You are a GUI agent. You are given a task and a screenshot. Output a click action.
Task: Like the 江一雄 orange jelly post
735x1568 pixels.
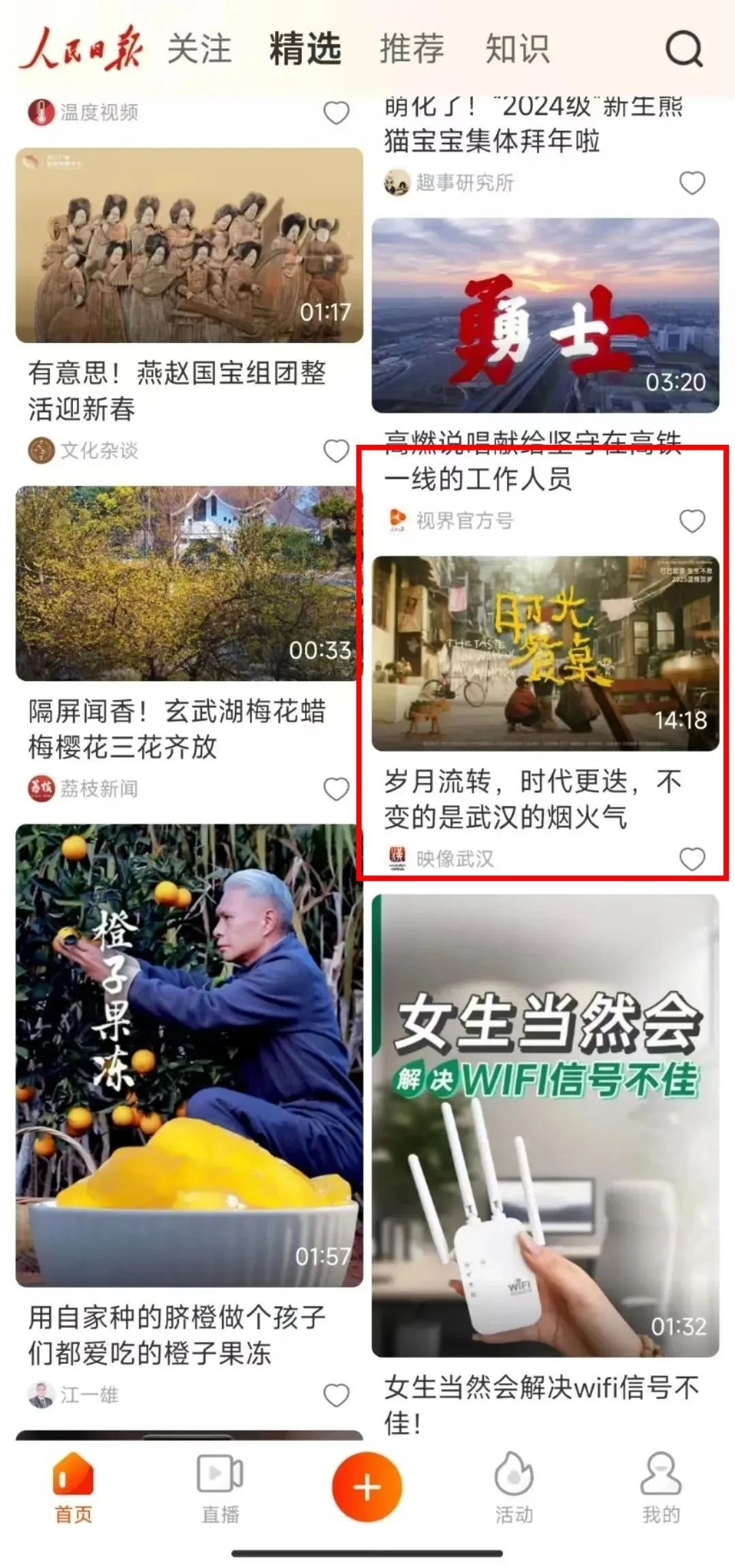(336, 1395)
